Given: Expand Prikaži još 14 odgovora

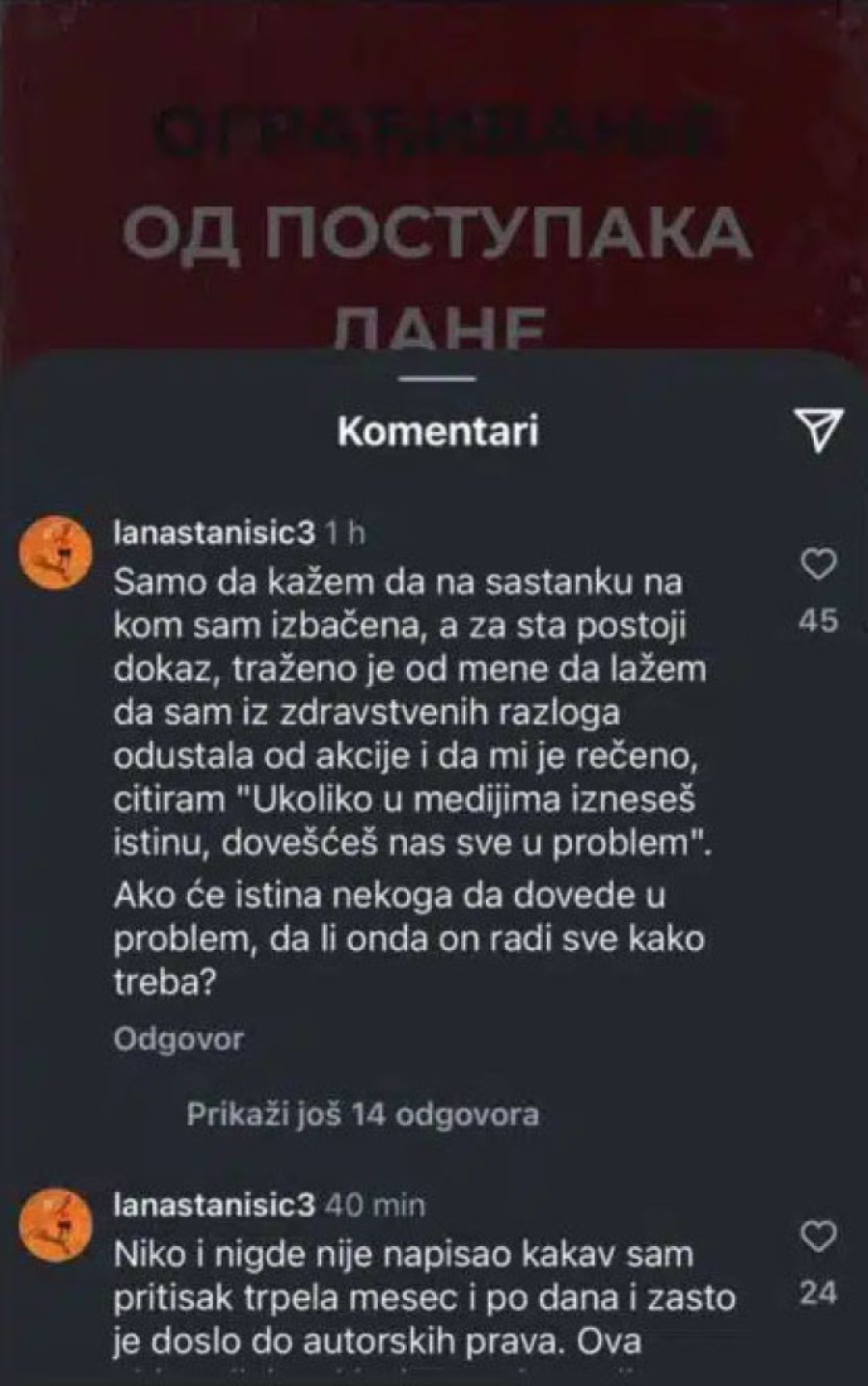Looking at the screenshot, I should click(362, 1115).
